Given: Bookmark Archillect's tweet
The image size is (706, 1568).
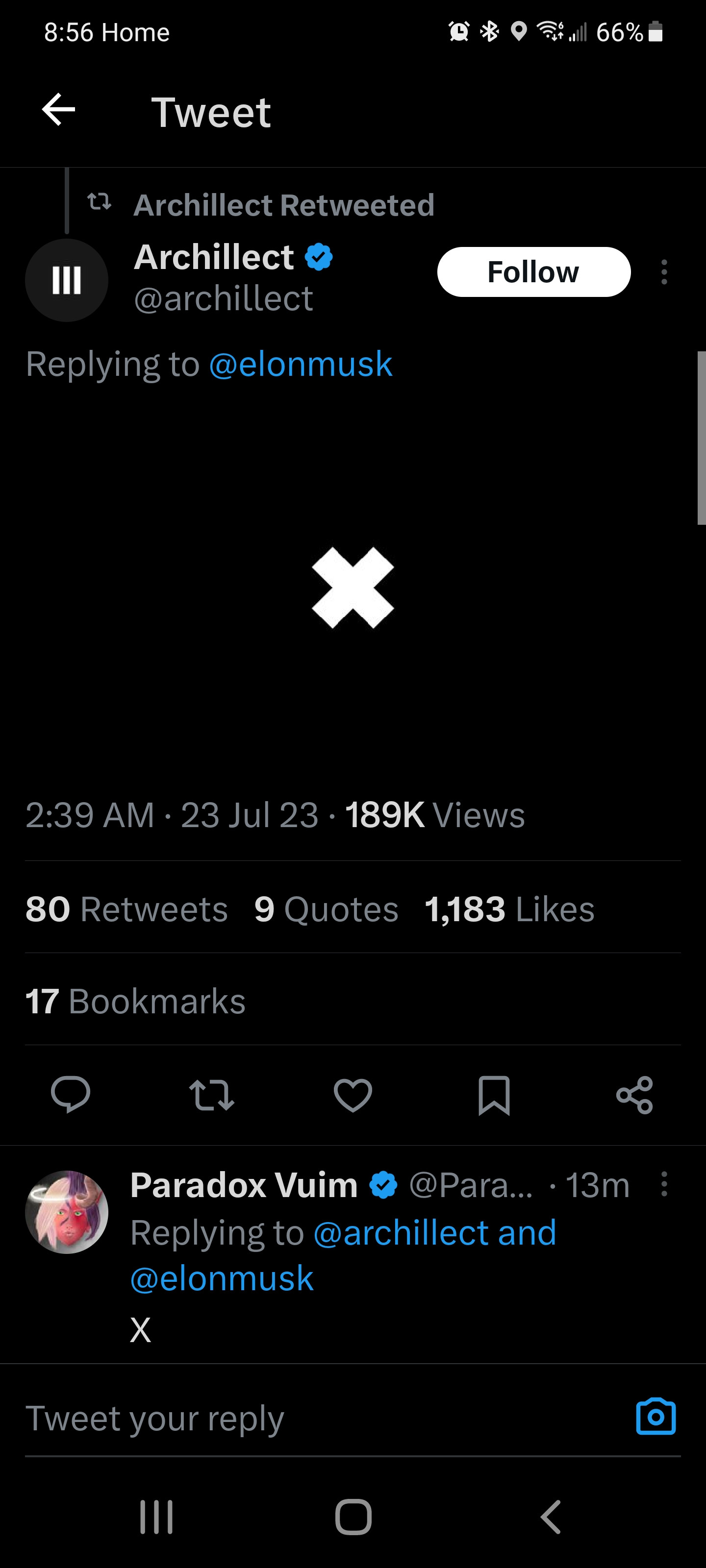Looking at the screenshot, I should click(494, 1095).
